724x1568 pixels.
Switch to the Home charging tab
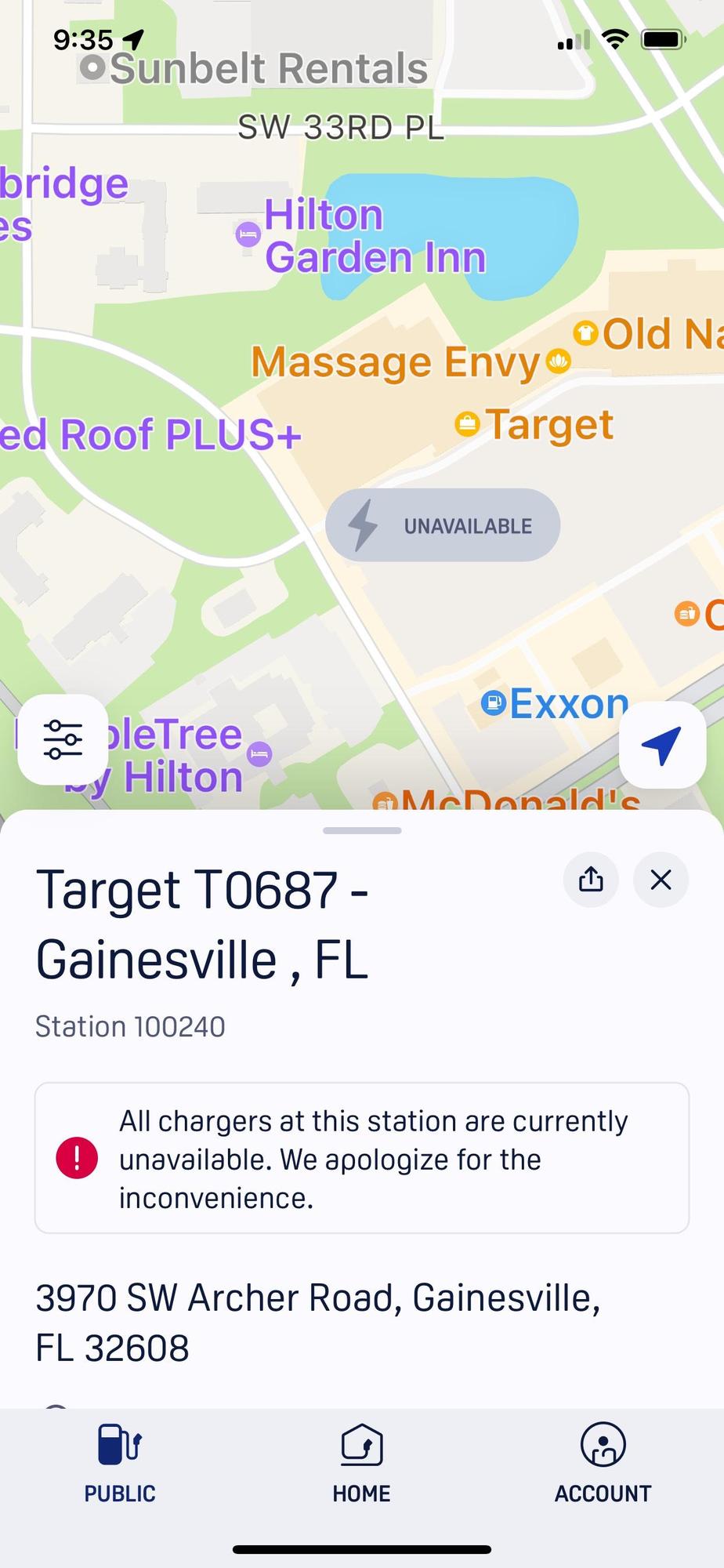[x=361, y=1463]
